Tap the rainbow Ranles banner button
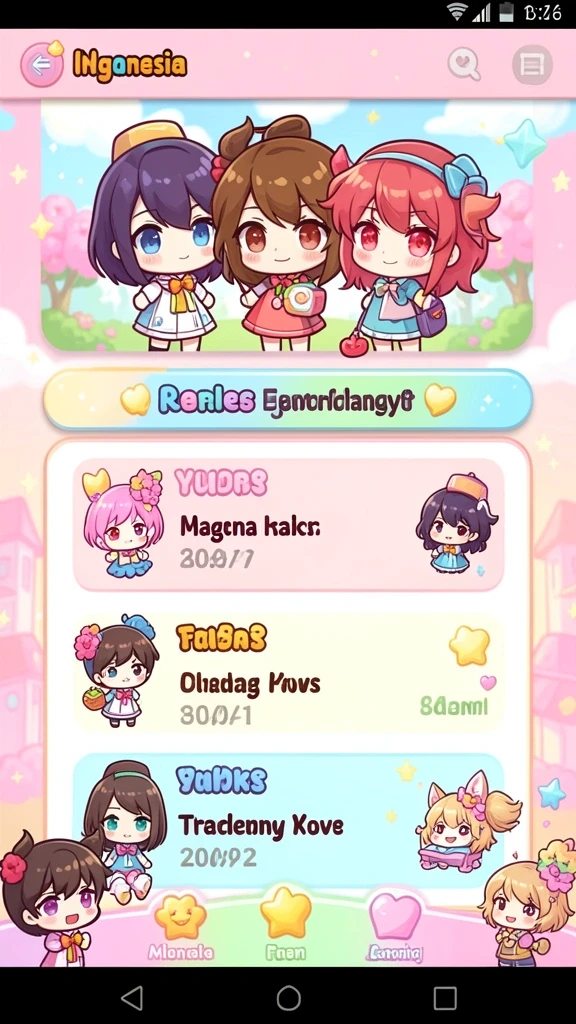The width and height of the screenshot is (576, 1024). point(288,400)
